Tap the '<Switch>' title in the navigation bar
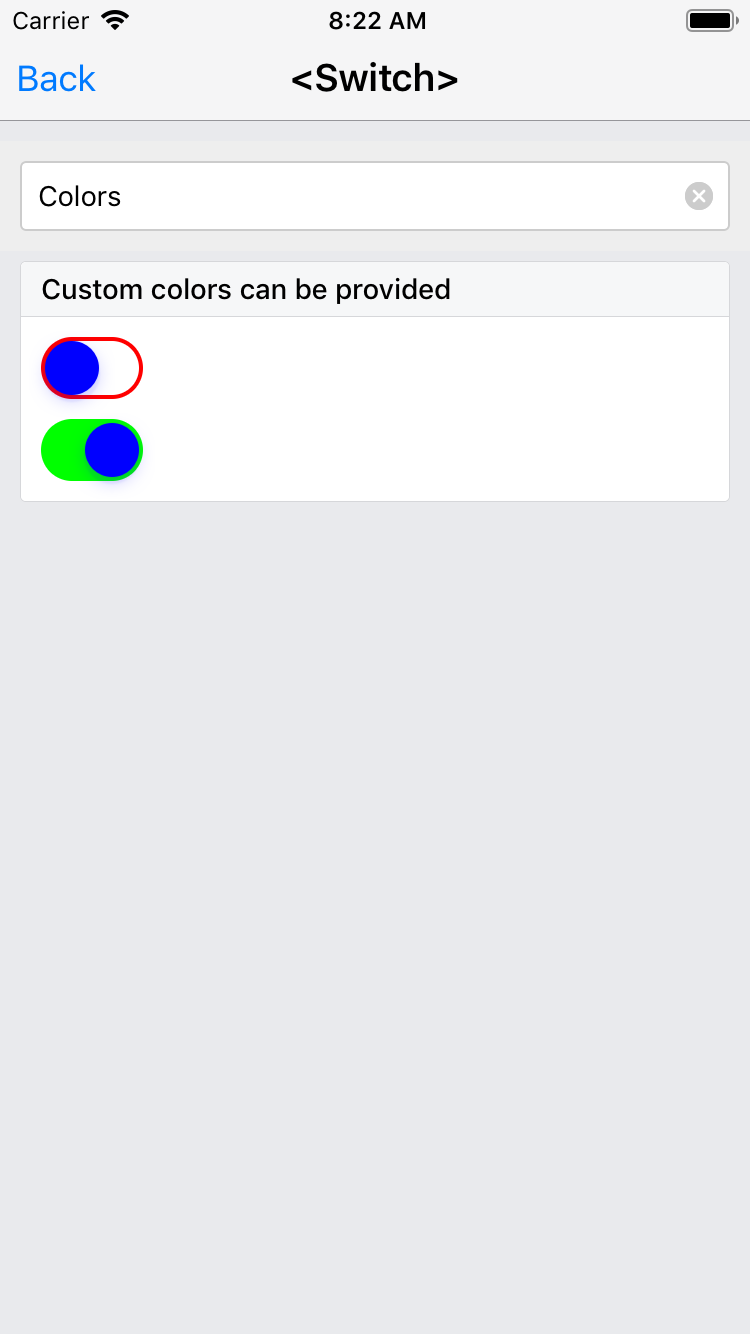 pyautogui.click(x=374, y=78)
